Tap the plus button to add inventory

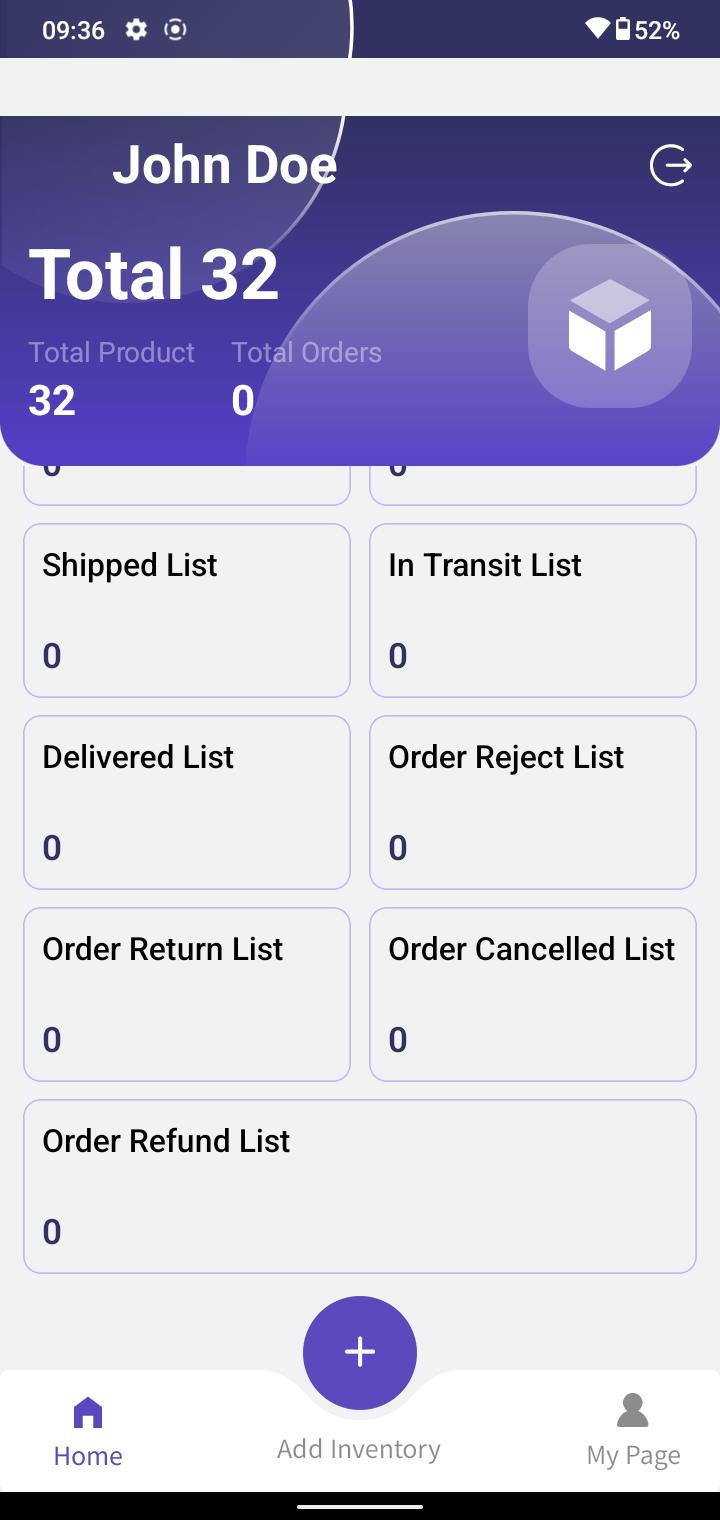click(x=360, y=1352)
